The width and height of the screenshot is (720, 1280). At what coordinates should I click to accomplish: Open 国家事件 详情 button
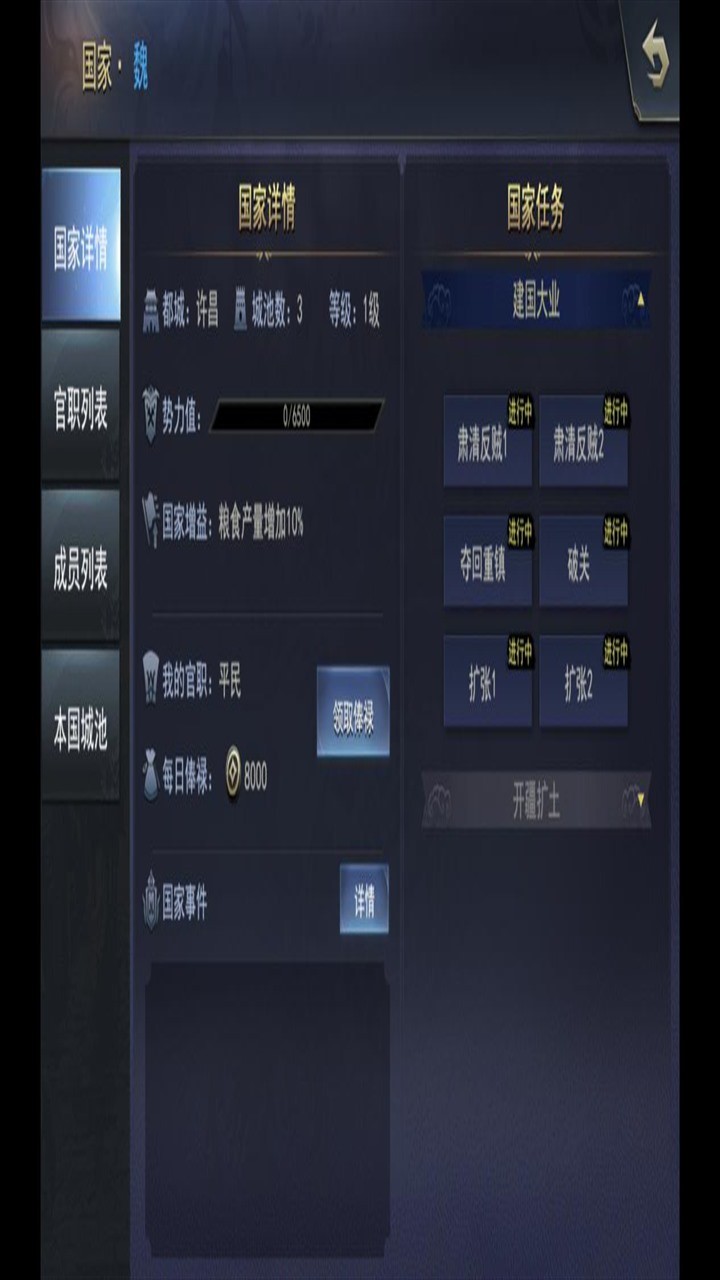[364, 899]
